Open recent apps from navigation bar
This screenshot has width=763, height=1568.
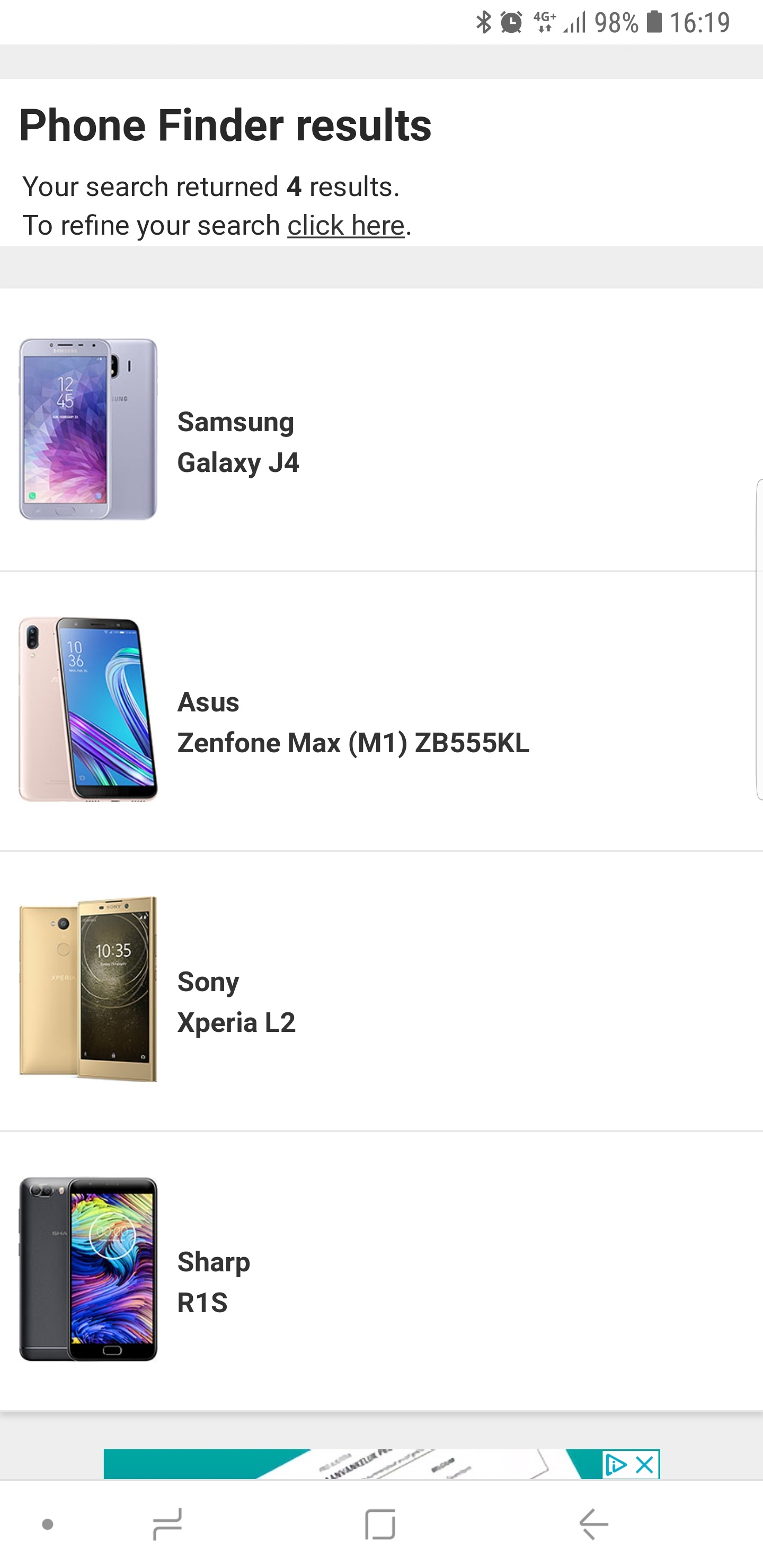167,1524
